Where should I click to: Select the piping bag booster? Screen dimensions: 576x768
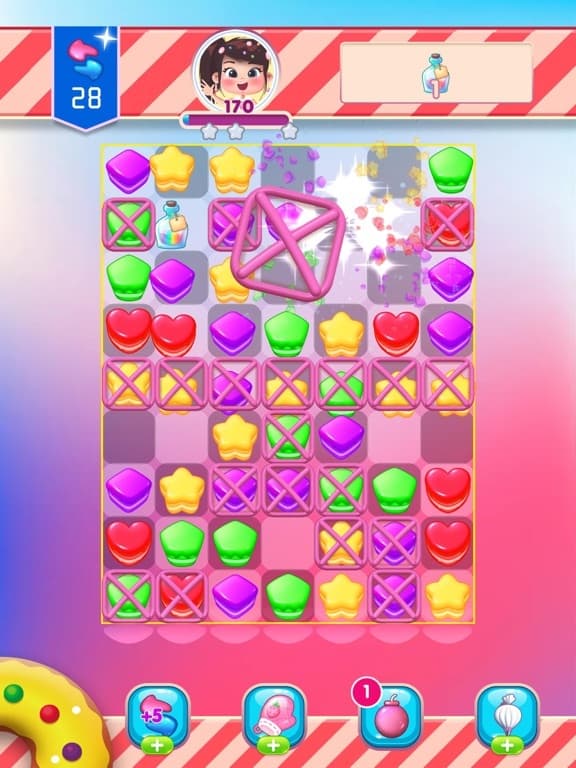[x=507, y=717]
